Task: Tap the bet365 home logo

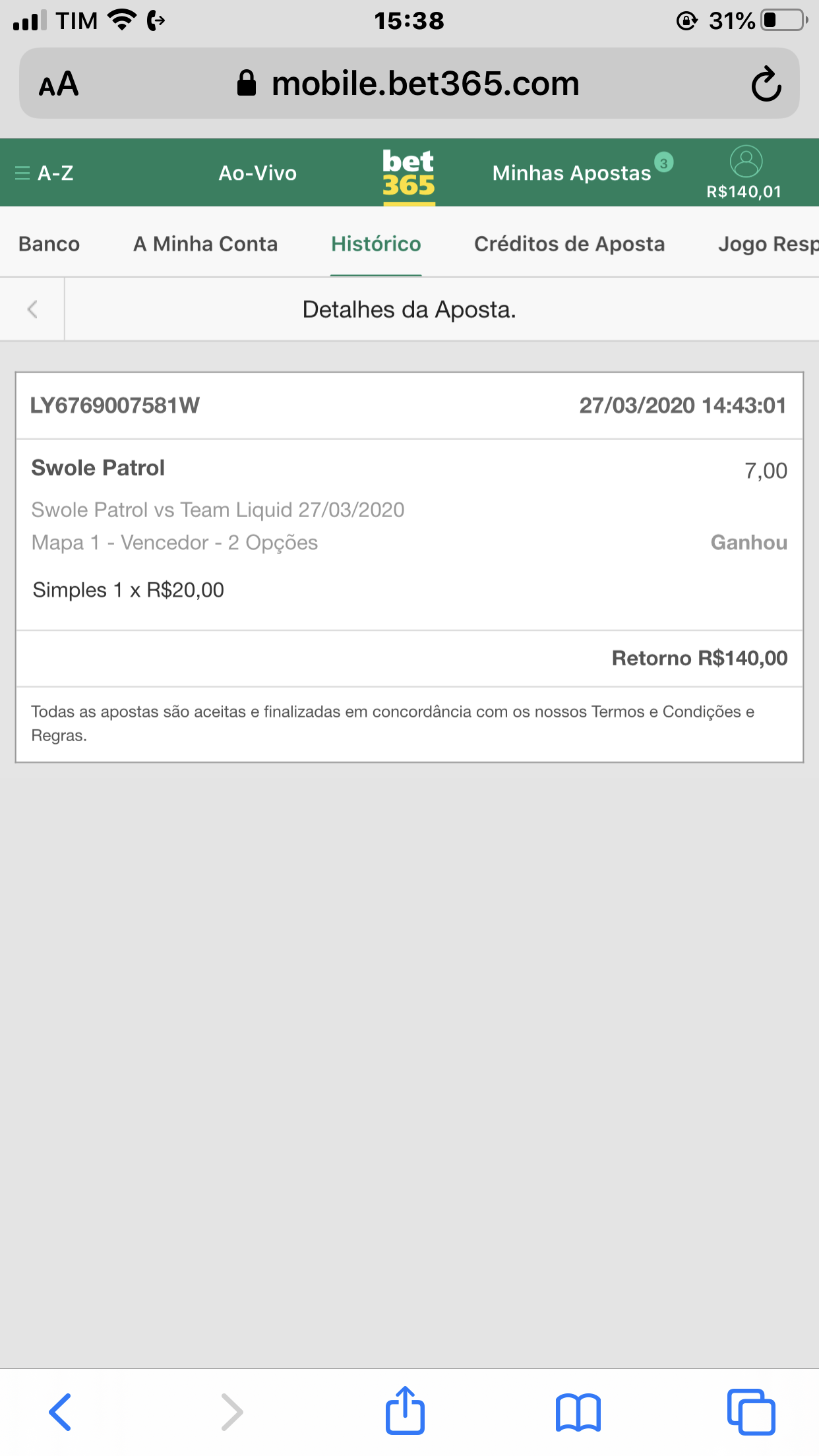Action: [x=409, y=173]
